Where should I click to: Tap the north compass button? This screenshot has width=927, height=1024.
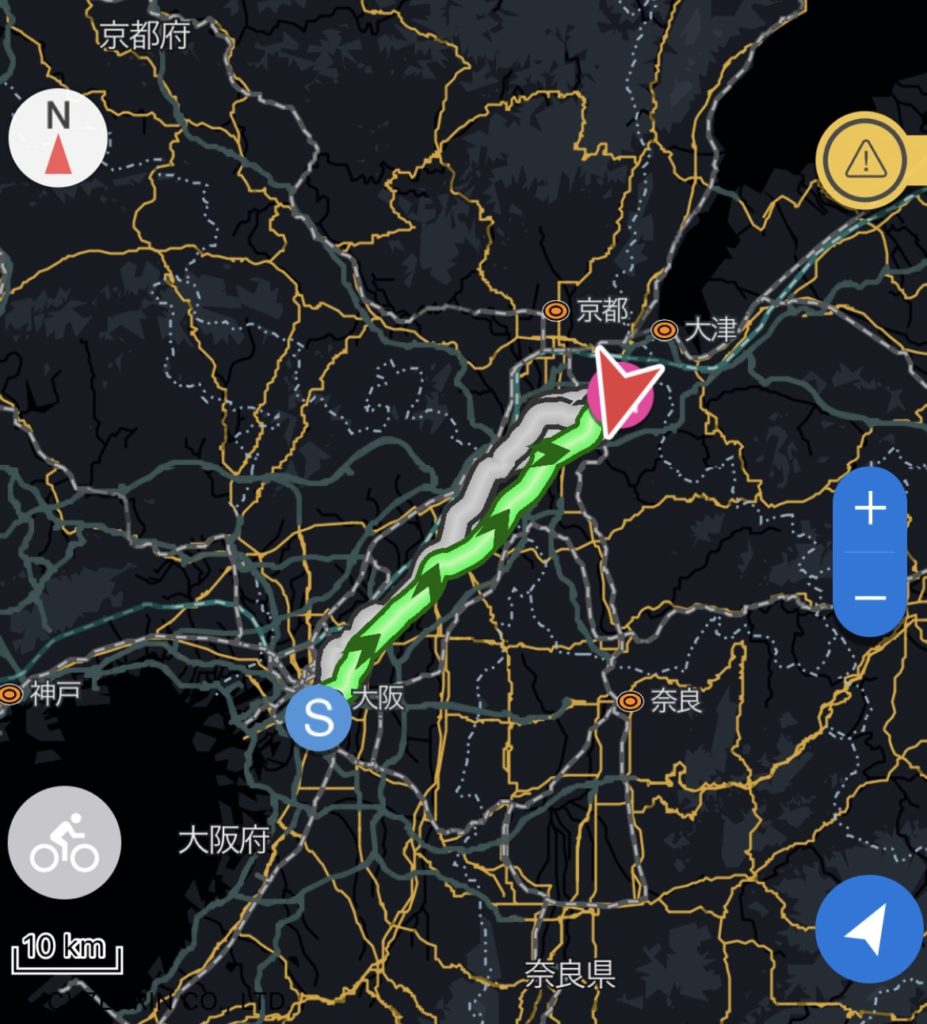coord(58,138)
